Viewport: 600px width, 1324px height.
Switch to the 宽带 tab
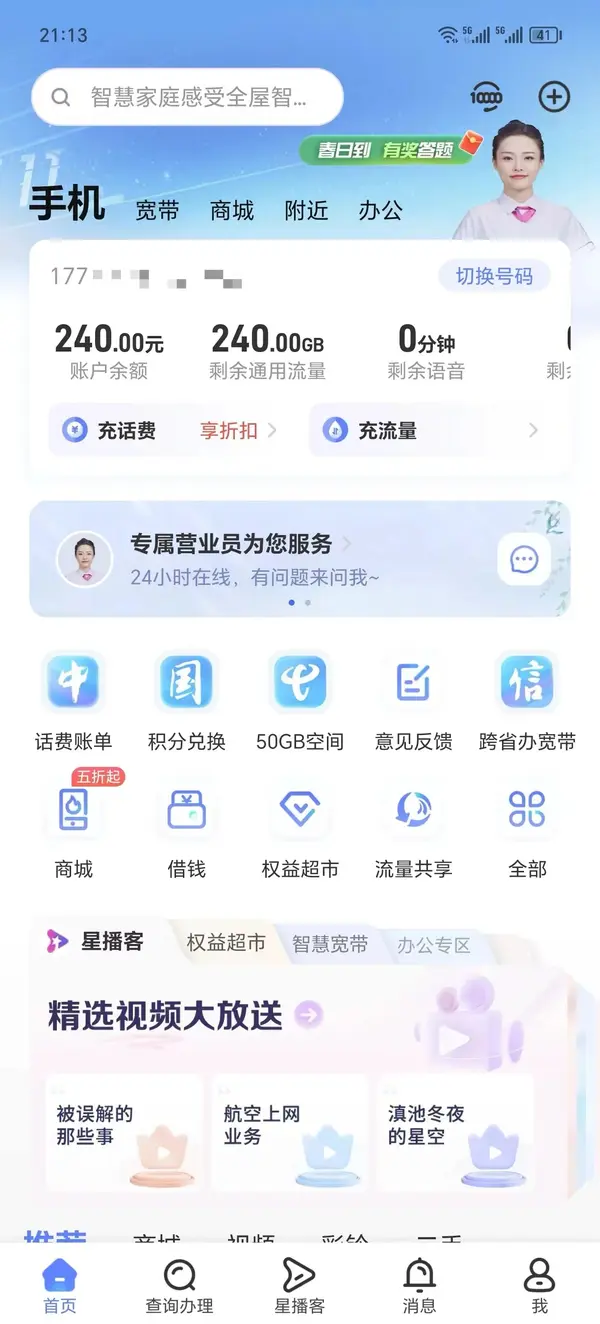click(x=157, y=211)
